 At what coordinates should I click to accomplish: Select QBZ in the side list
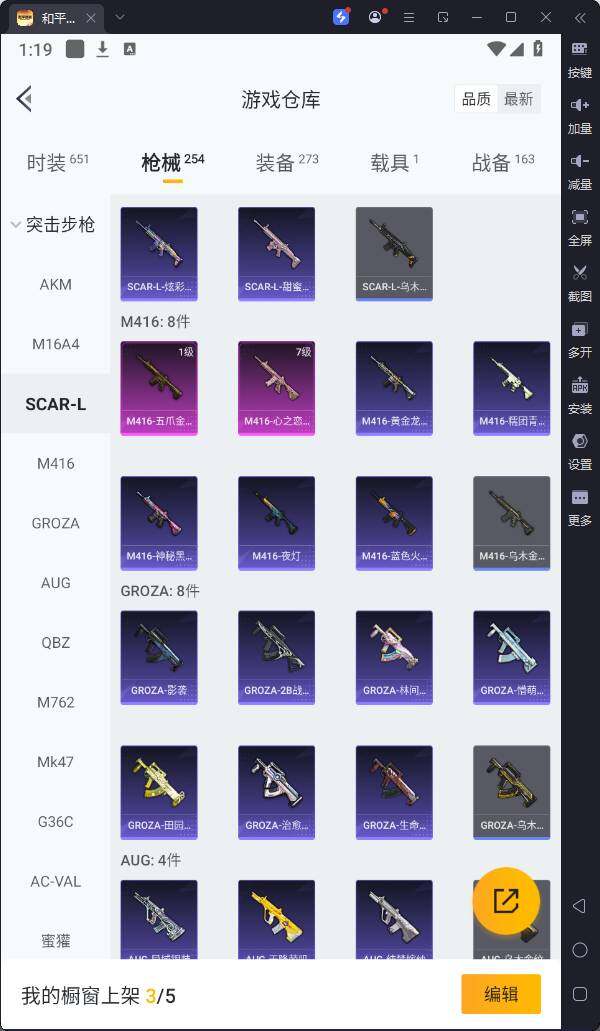tap(56, 642)
